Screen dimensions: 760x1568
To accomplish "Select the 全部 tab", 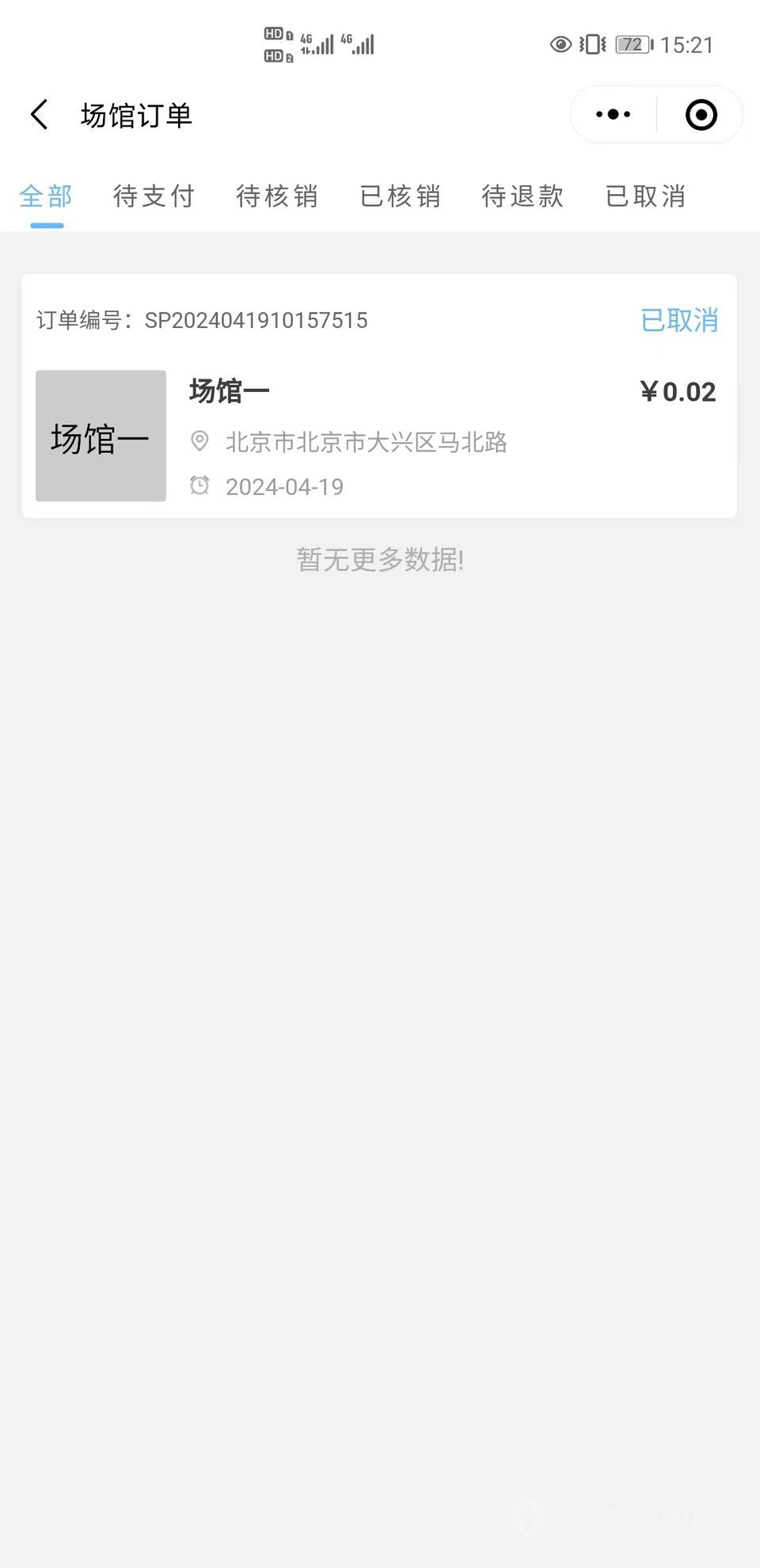I will [46, 196].
